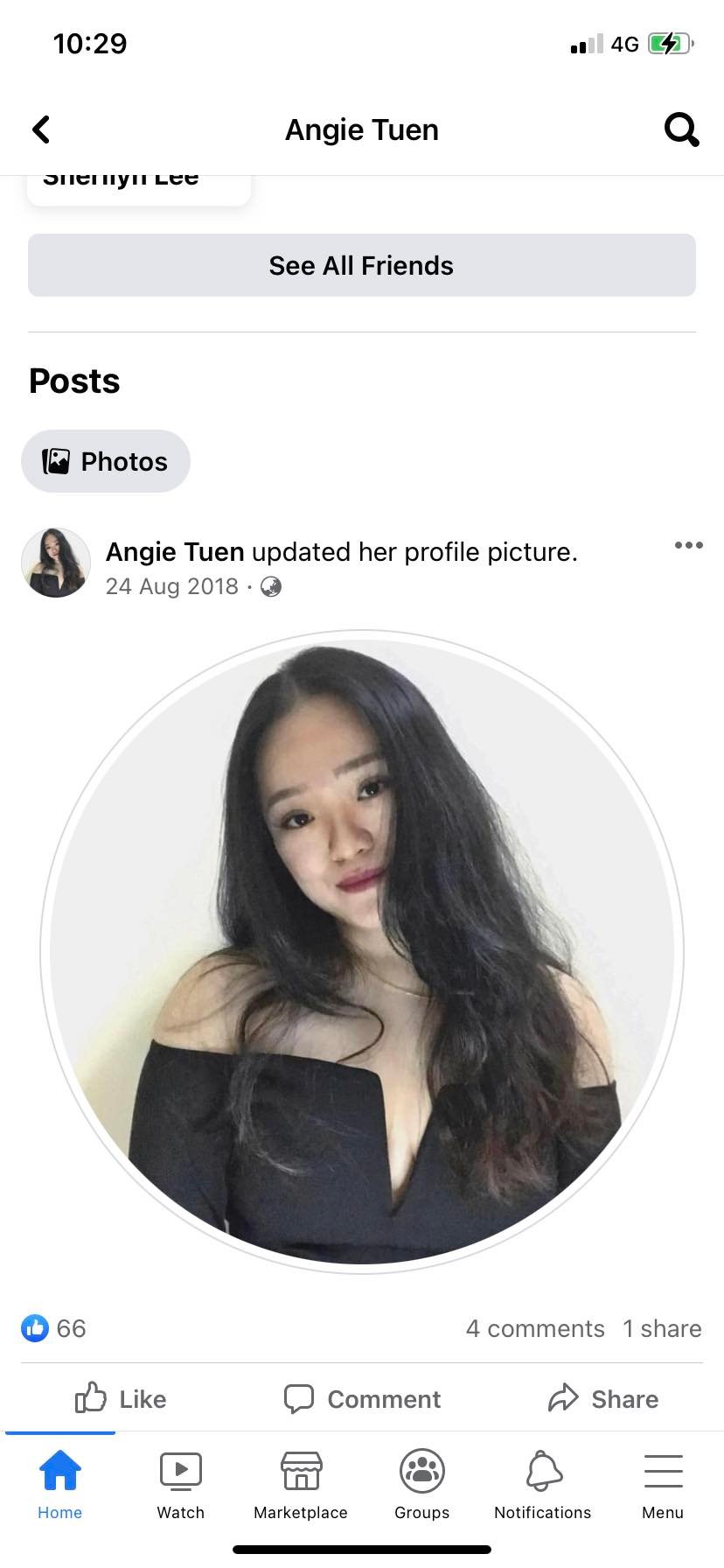Comment on the profile picture post
This screenshot has height=1568, width=724.
[362, 1398]
